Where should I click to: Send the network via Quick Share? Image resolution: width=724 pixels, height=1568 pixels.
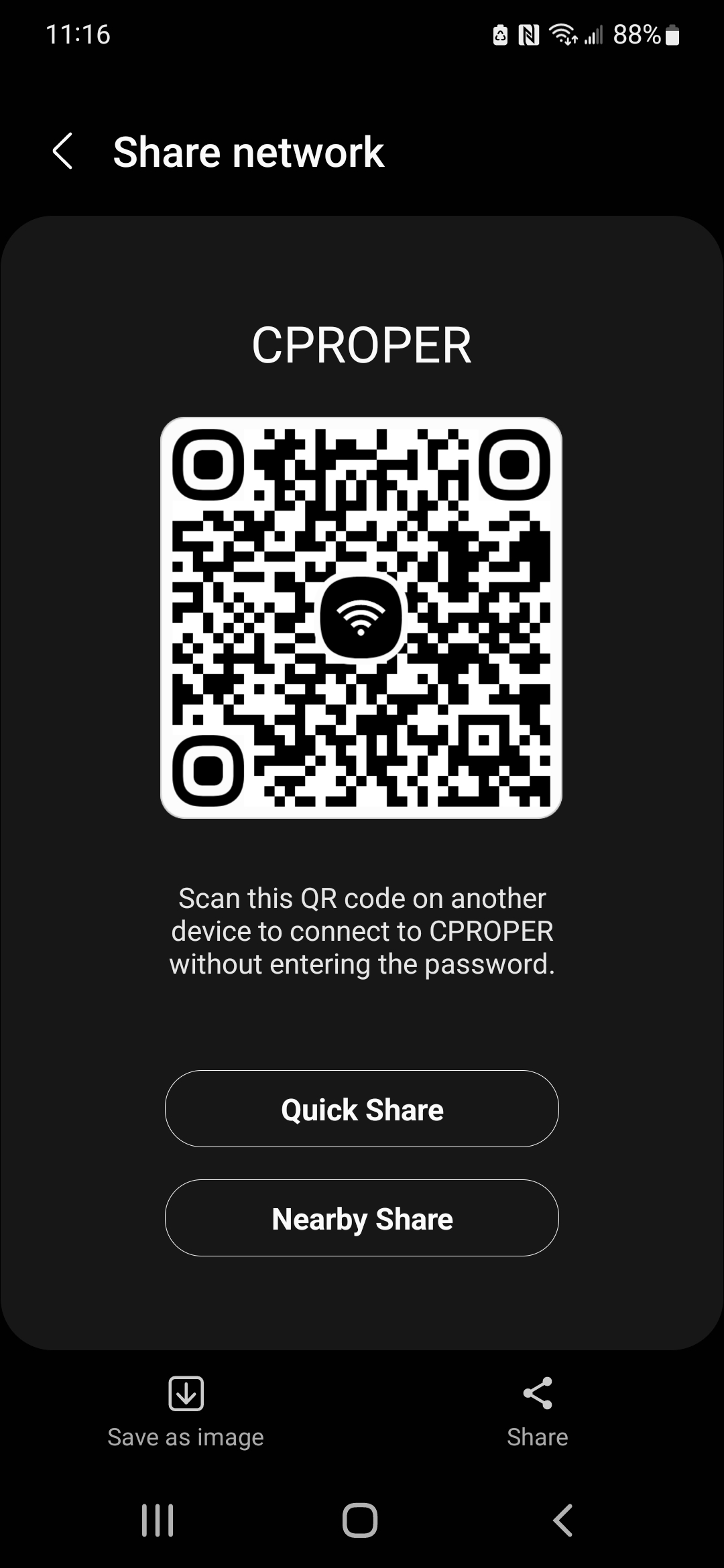coord(362,1109)
